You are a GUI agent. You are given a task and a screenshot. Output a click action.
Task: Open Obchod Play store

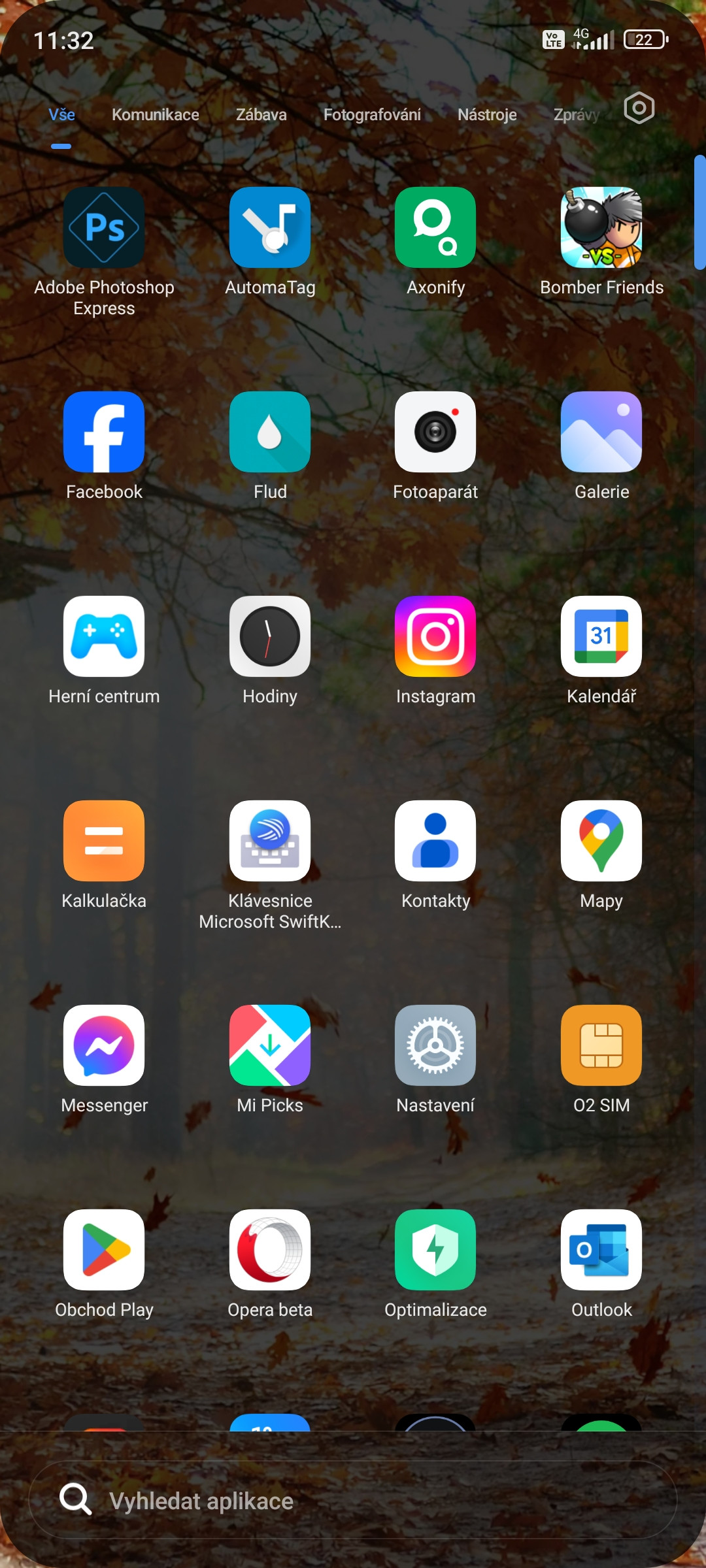[x=104, y=1250]
